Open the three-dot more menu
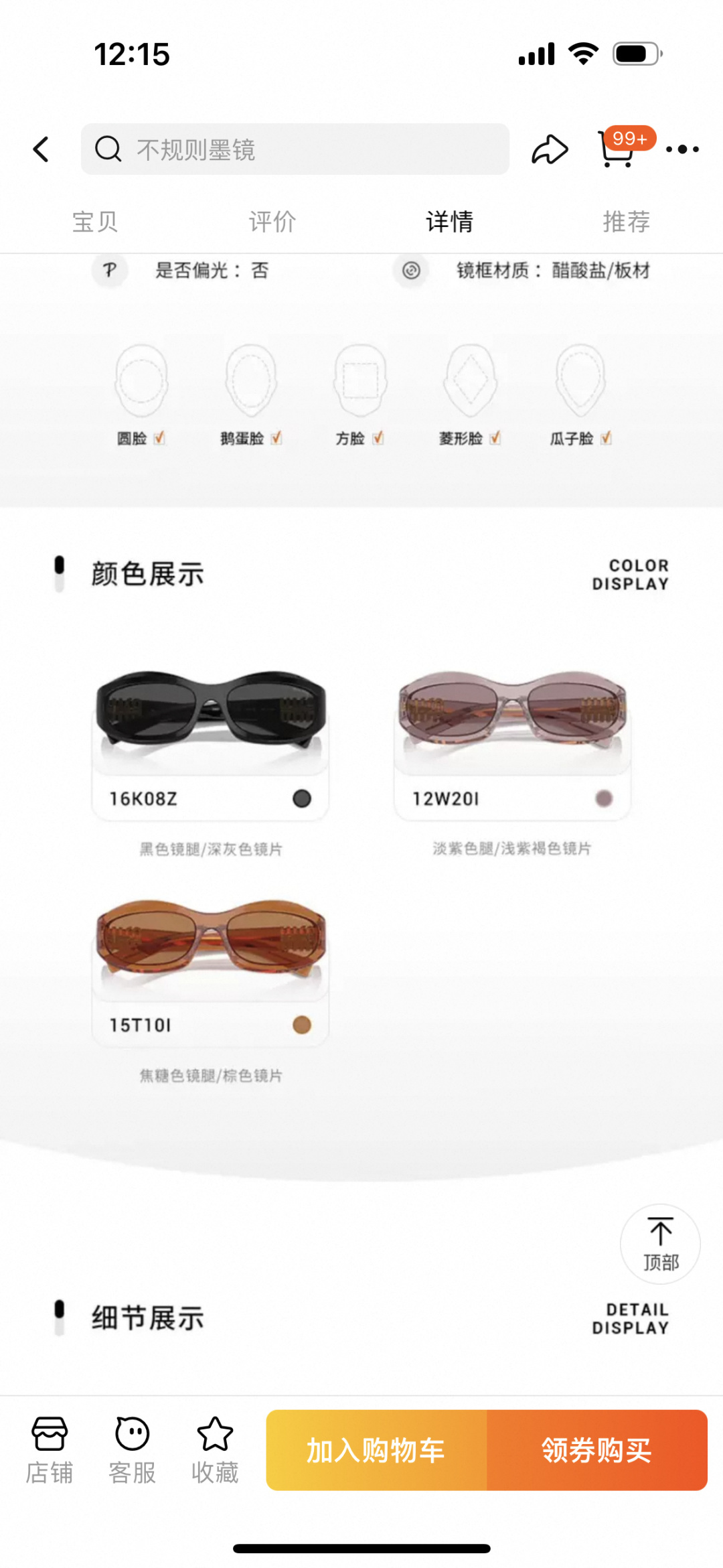723x1568 pixels. (682, 149)
